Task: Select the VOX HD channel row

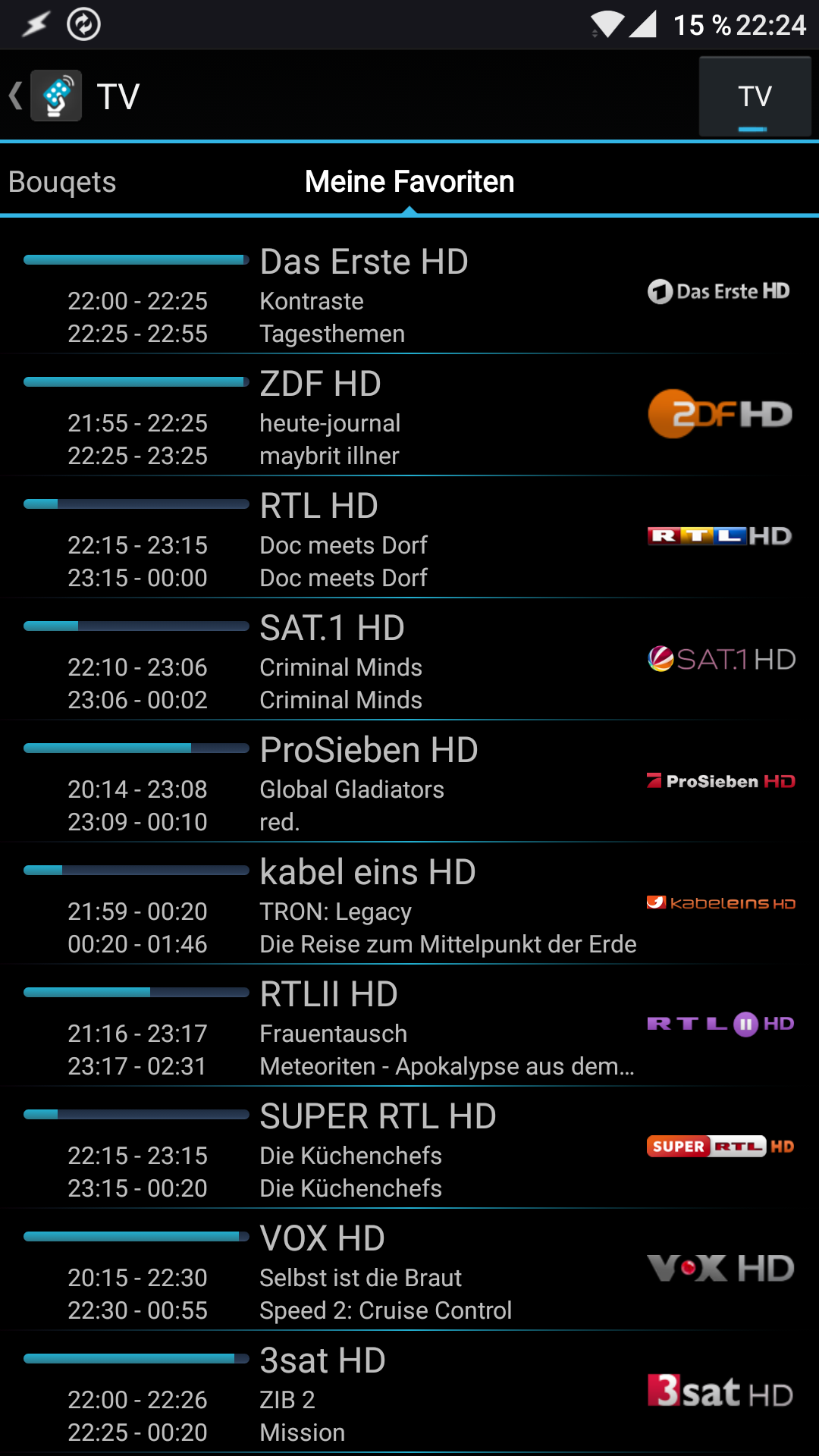Action: tap(409, 1271)
